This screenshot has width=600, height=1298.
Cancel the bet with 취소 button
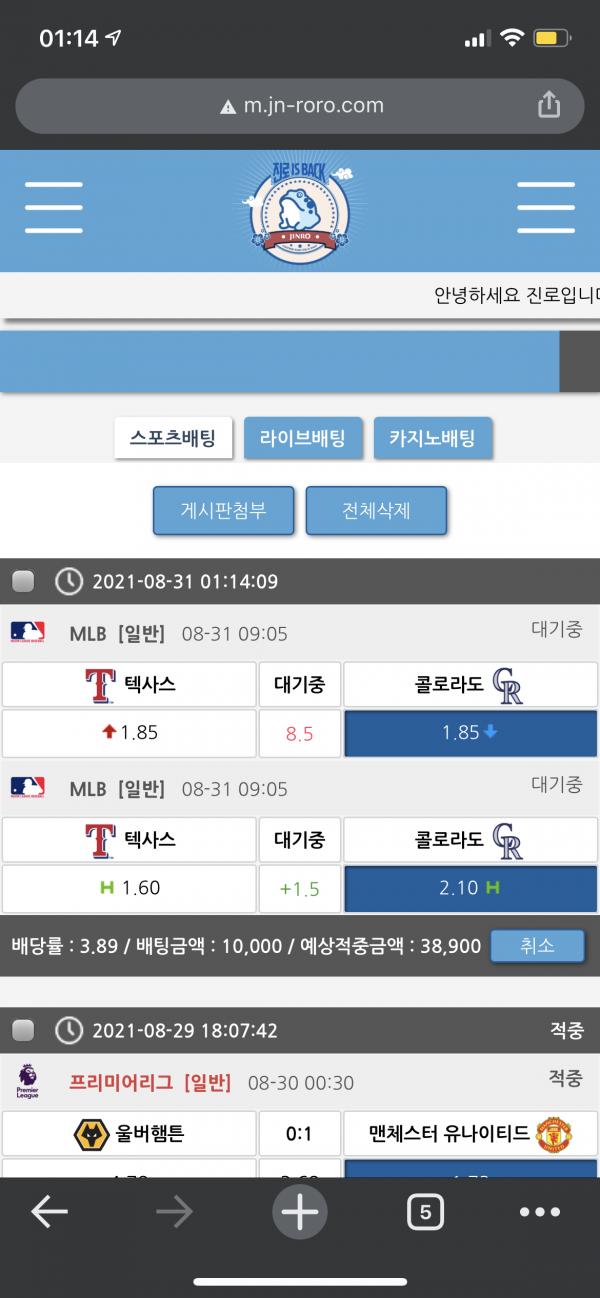[x=537, y=945]
